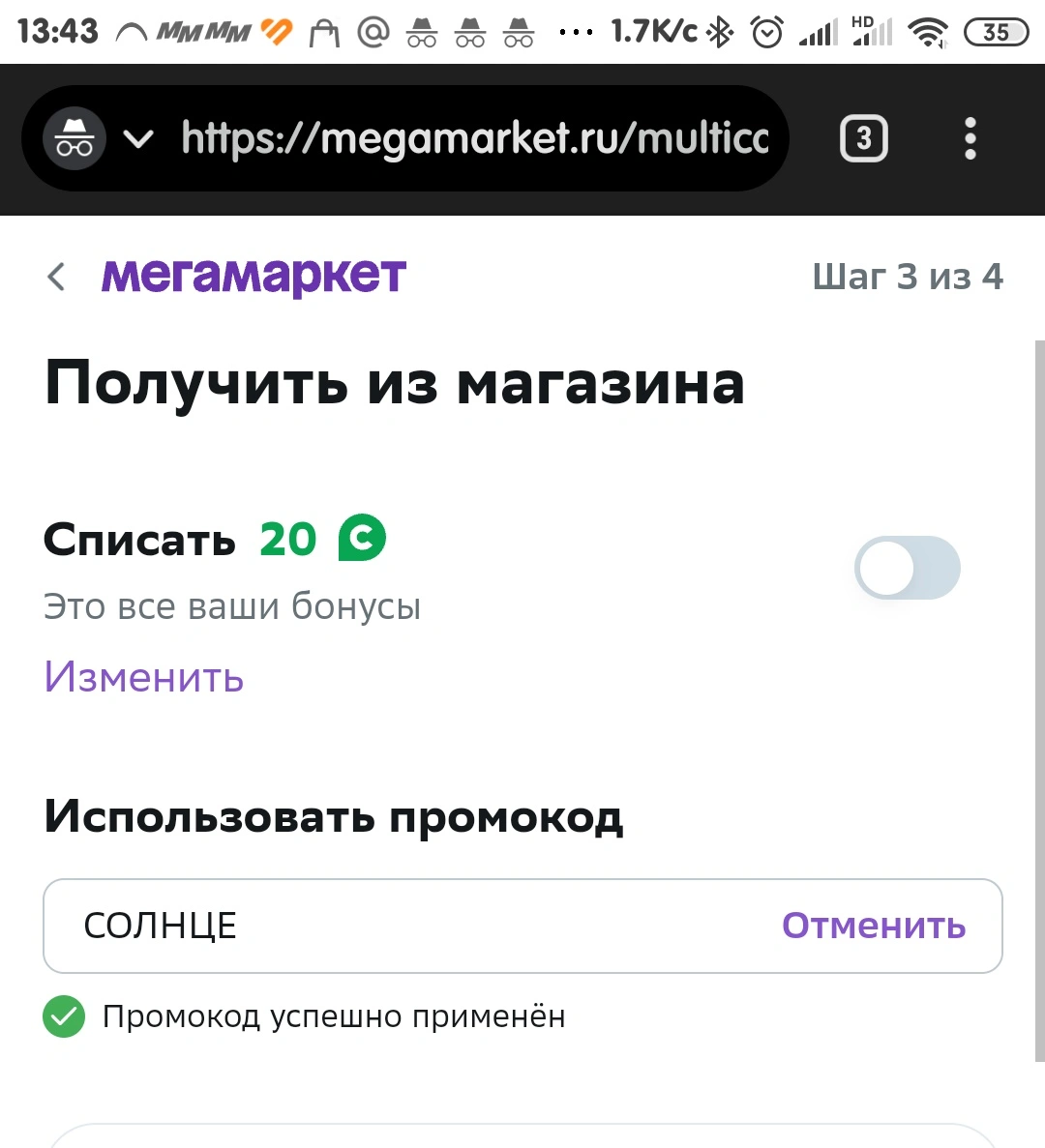Open the browser's three-dot overflow menu
Screen dimensions: 1045x1148
pos(970,138)
